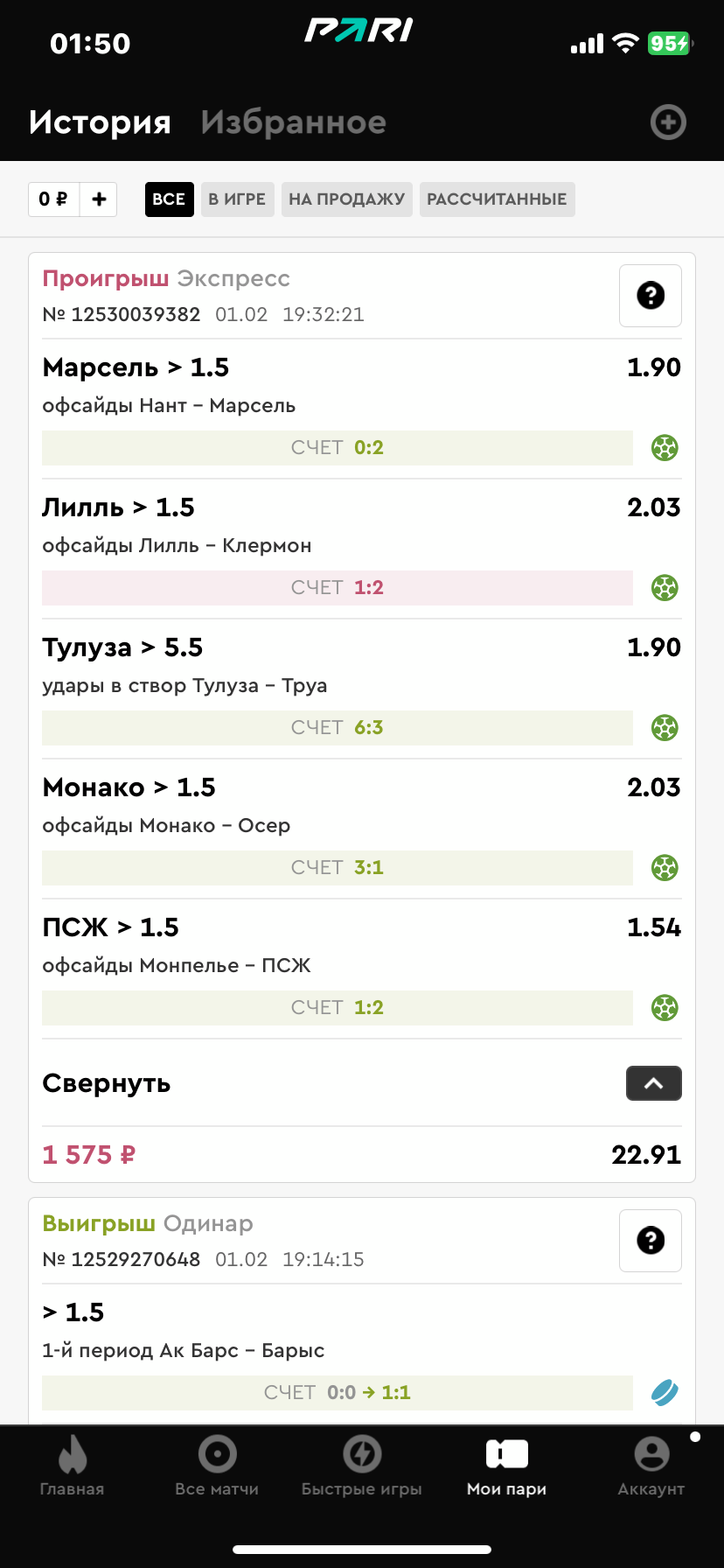Switch to Быстрые игры
The image size is (724, 1568).
[x=362, y=1466]
